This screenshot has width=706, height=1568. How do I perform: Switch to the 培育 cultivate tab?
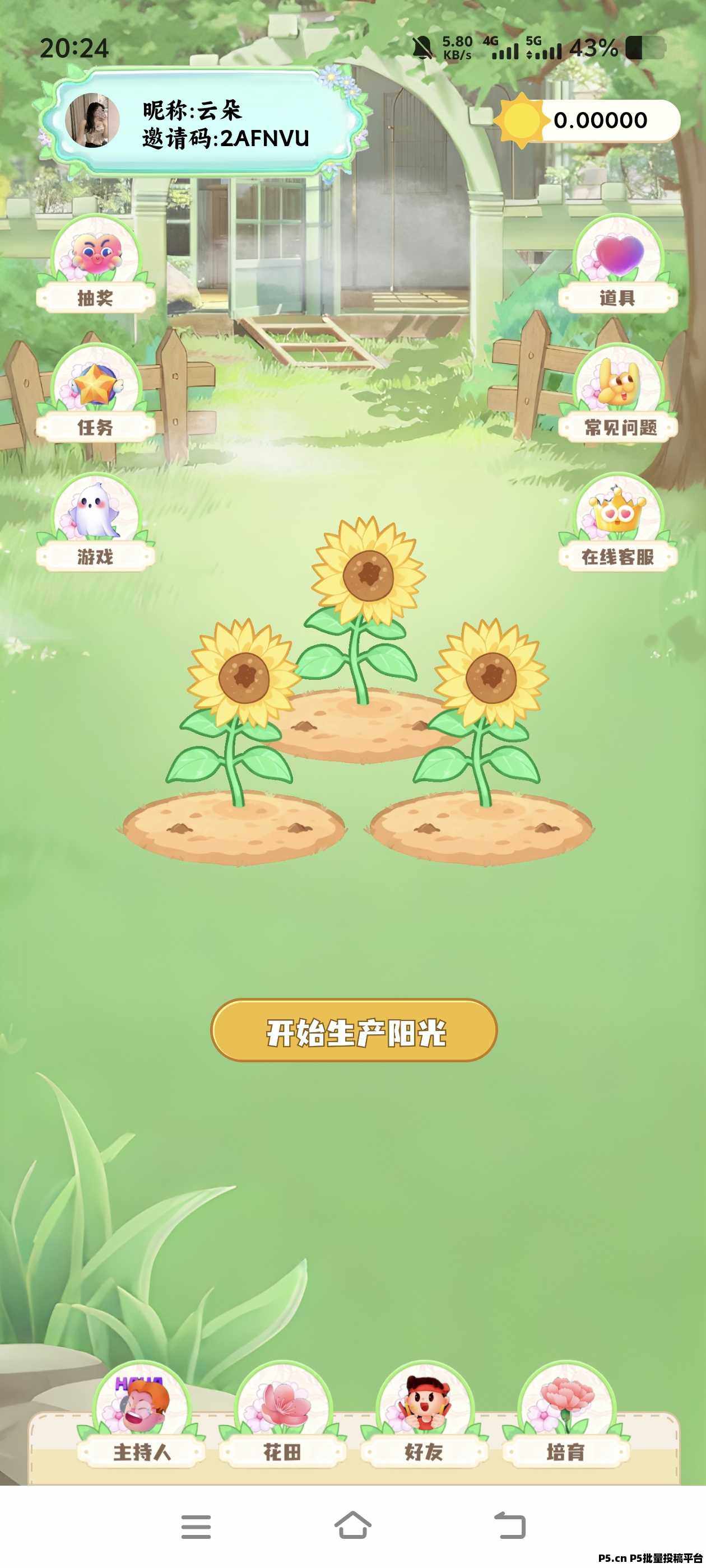tap(565, 1420)
